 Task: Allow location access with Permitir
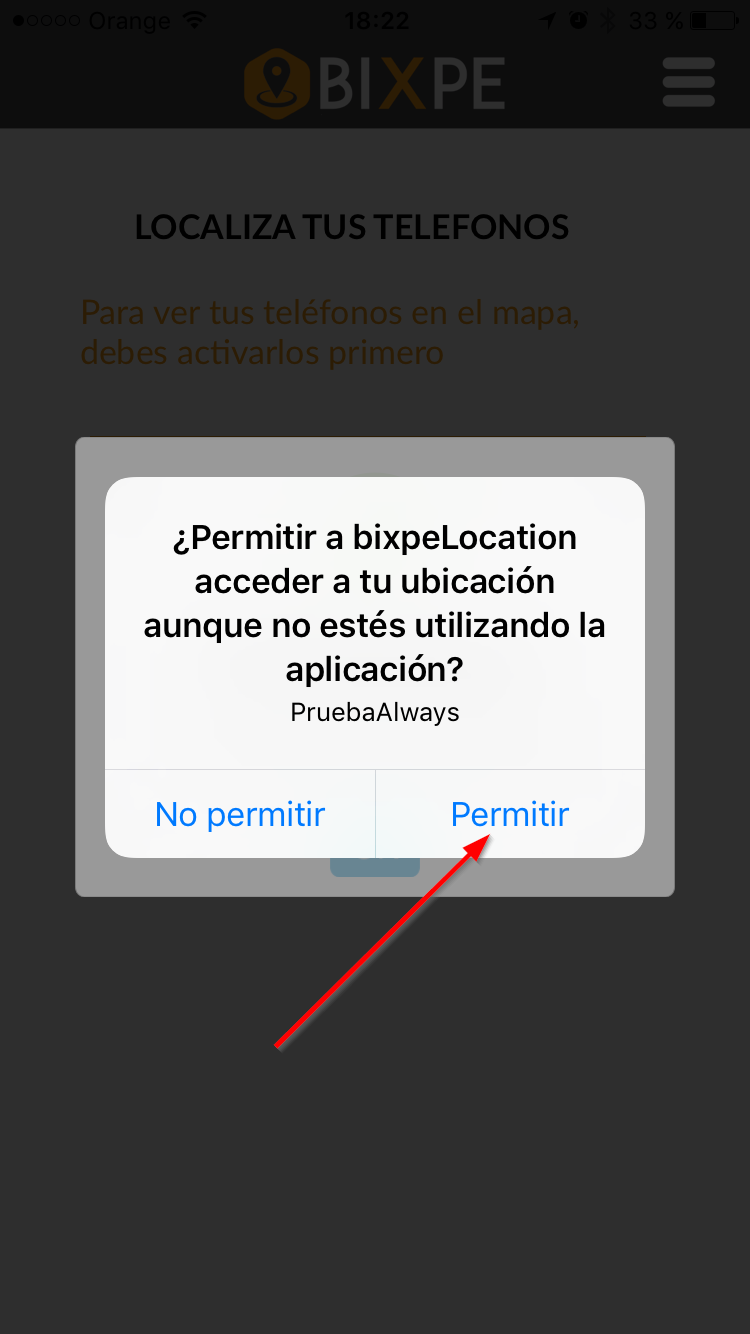tap(510, 814)
